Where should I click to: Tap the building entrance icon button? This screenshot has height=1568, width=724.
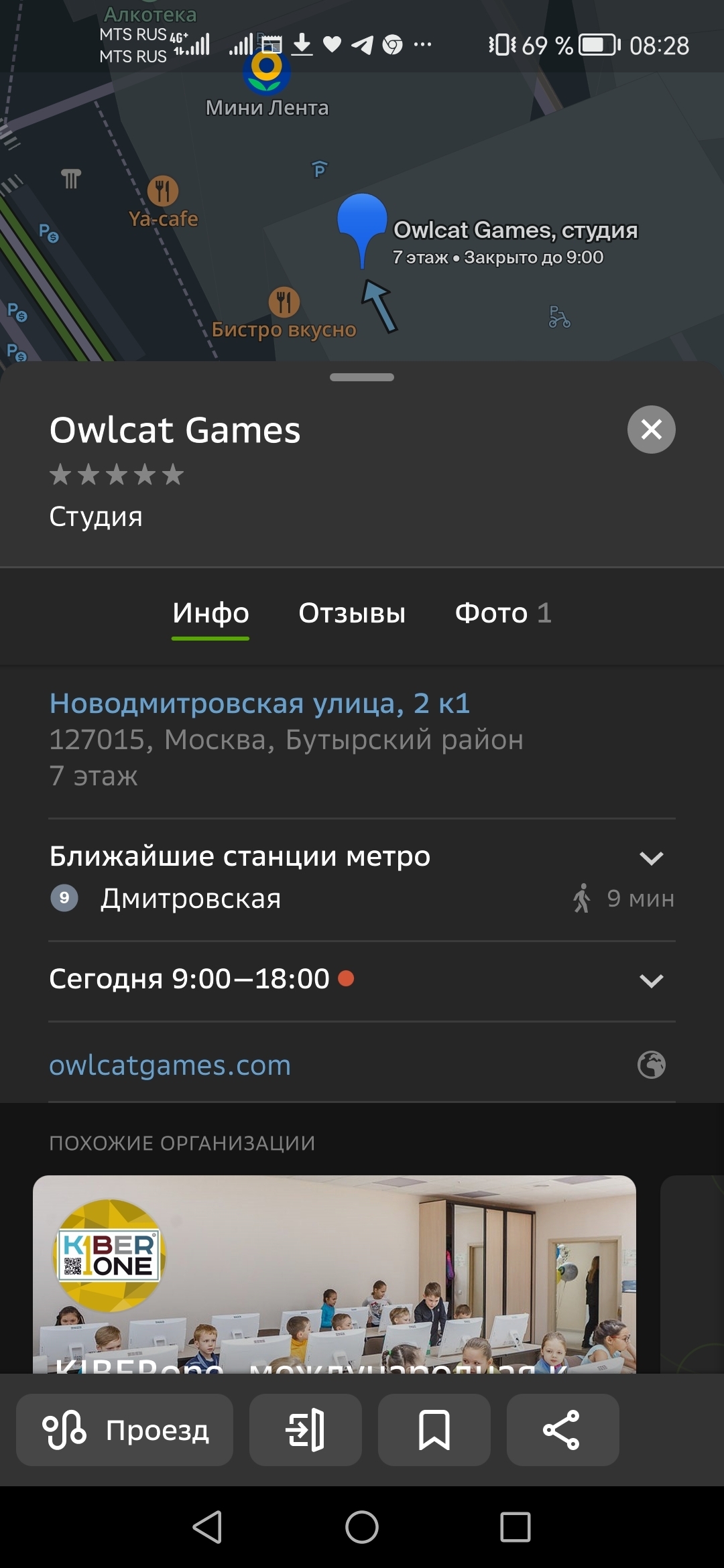306,1430
